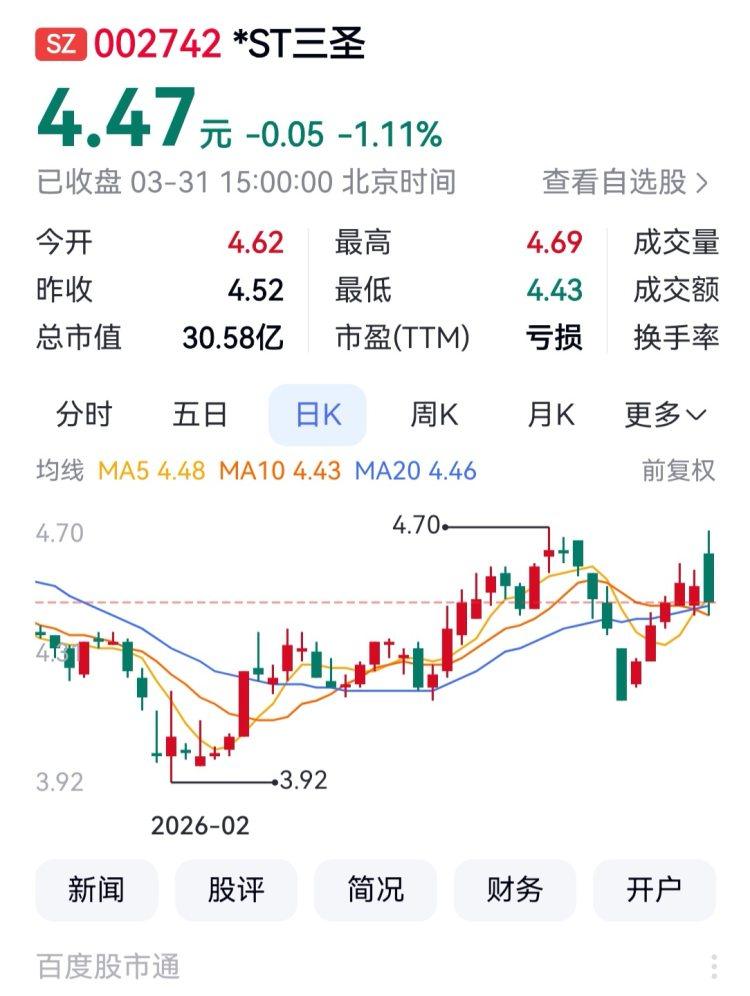Open the 股评 stock commentary section
The height and width of the screenshot is (996, 750).
click(236, 889)
